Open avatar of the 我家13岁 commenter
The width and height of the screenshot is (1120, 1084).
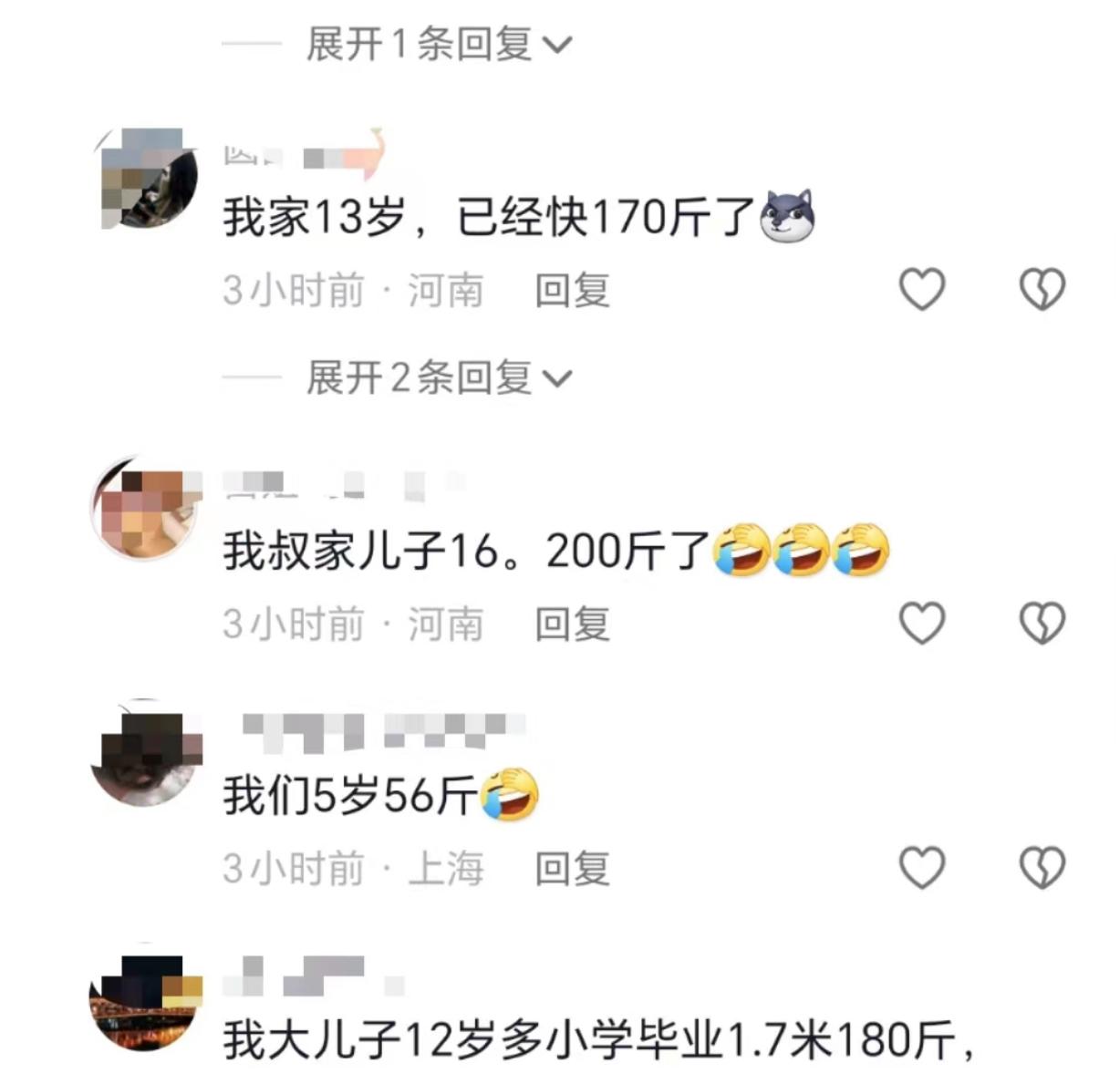coord(146,179)
